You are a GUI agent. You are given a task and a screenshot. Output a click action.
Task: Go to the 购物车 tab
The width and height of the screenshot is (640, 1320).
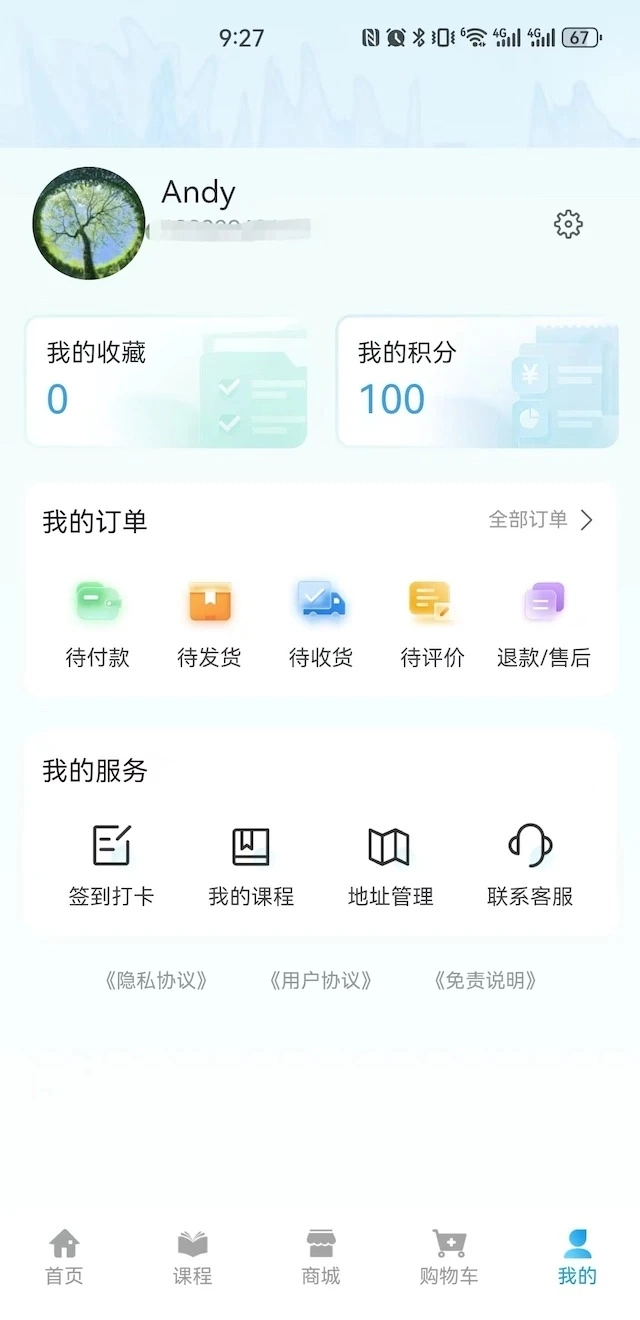click(449, 1257)
